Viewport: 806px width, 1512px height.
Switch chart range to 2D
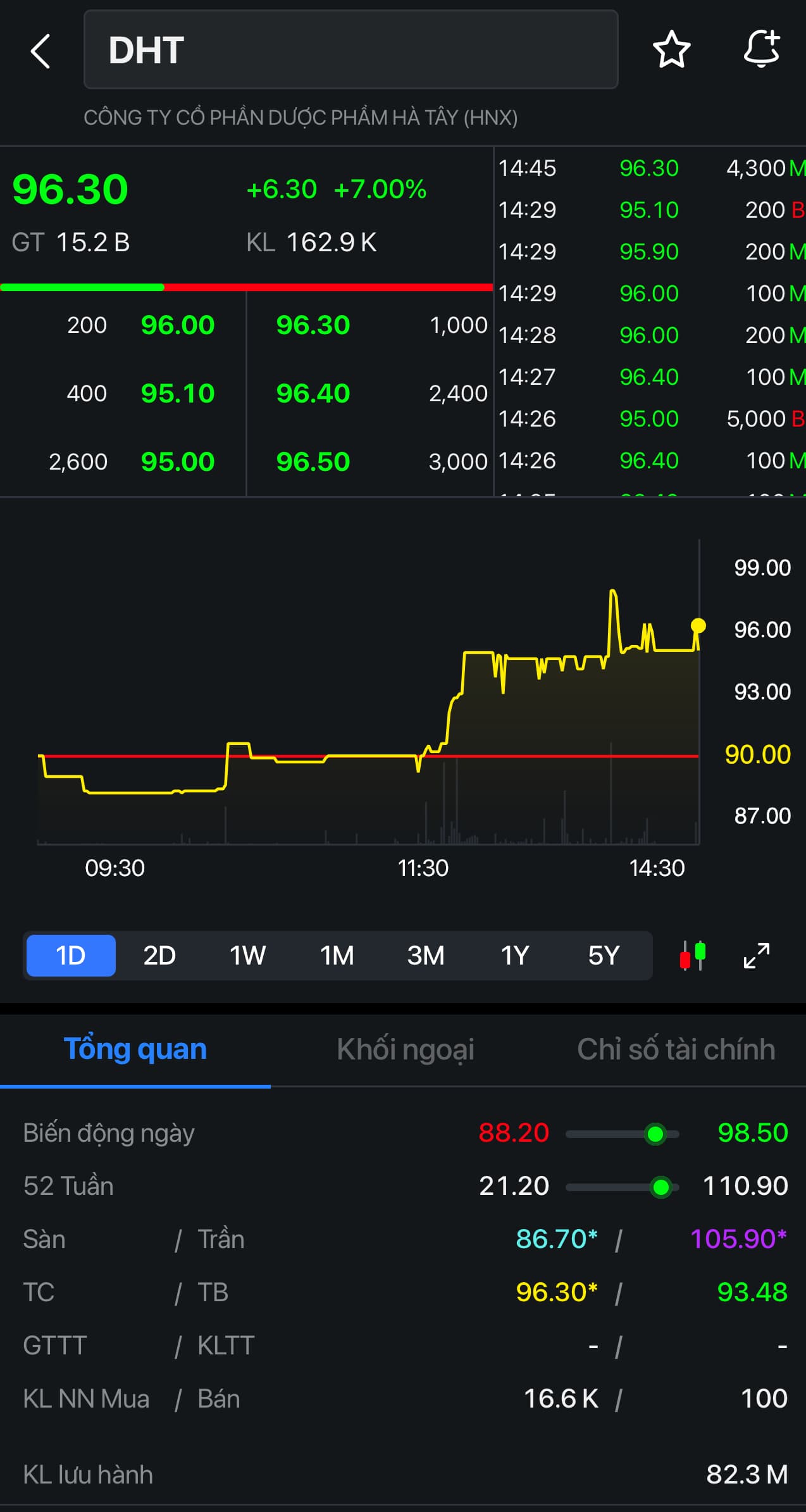159,956
